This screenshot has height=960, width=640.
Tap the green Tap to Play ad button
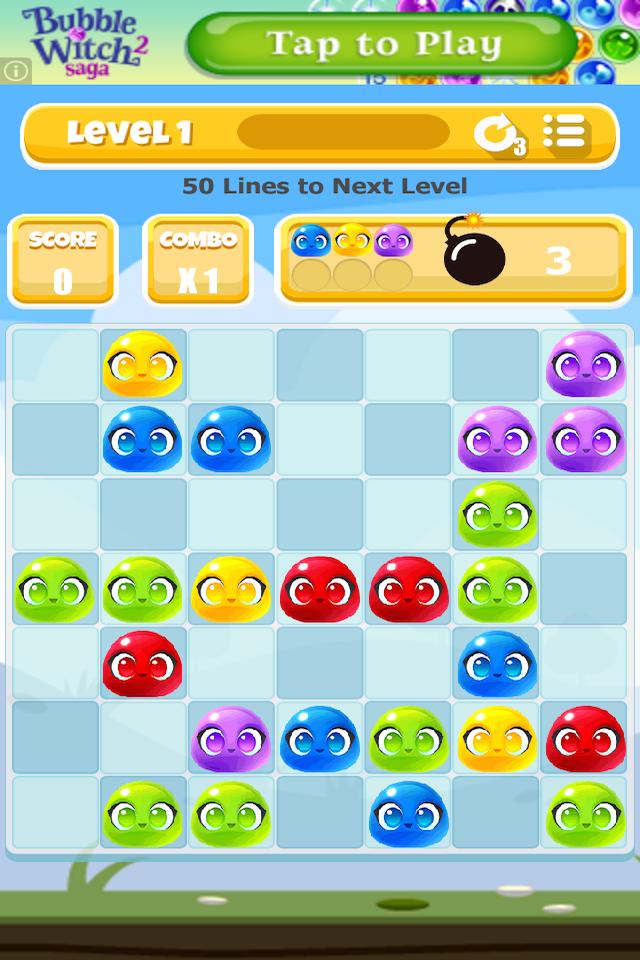click(383, 44)
